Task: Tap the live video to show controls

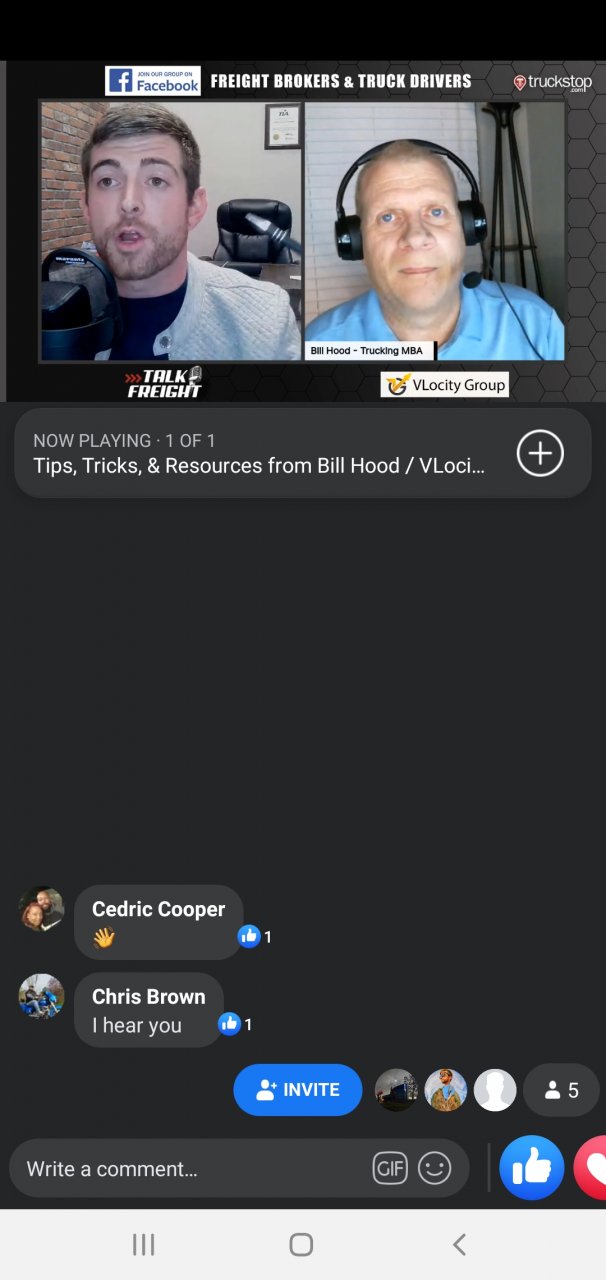Action: [x=303, y=230]
